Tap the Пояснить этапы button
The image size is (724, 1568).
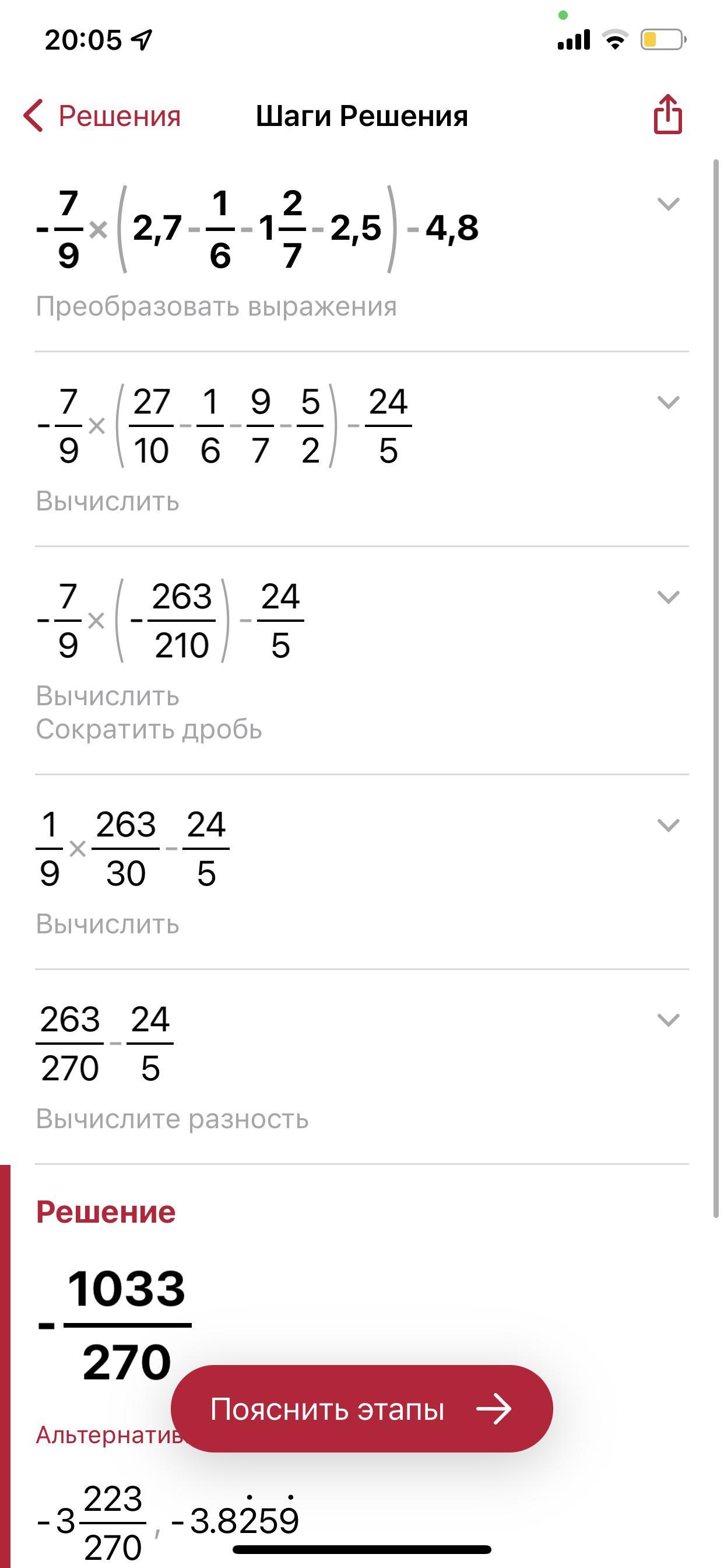coord(361,1409)
